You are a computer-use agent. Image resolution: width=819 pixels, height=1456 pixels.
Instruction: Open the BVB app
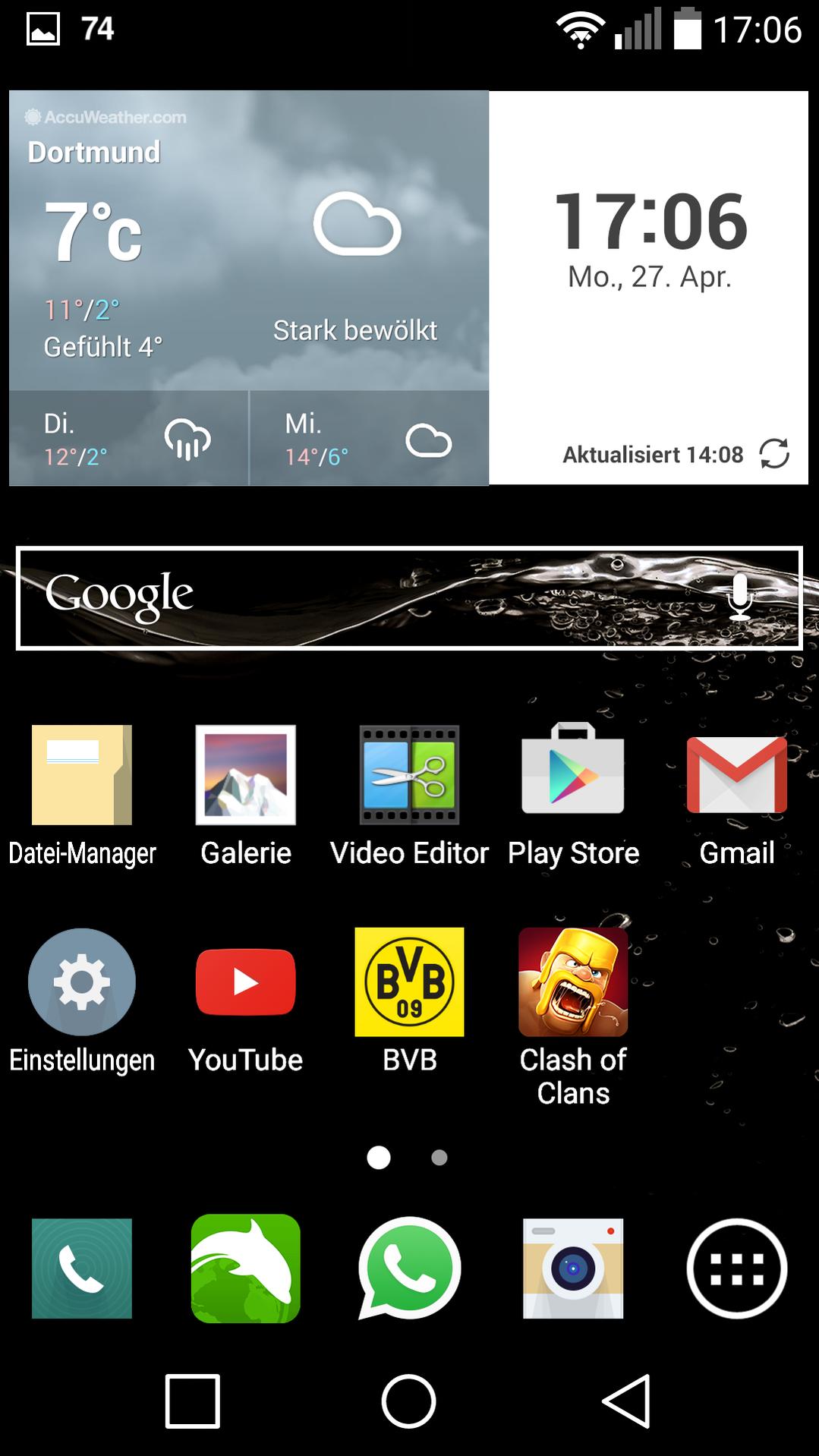409,982
